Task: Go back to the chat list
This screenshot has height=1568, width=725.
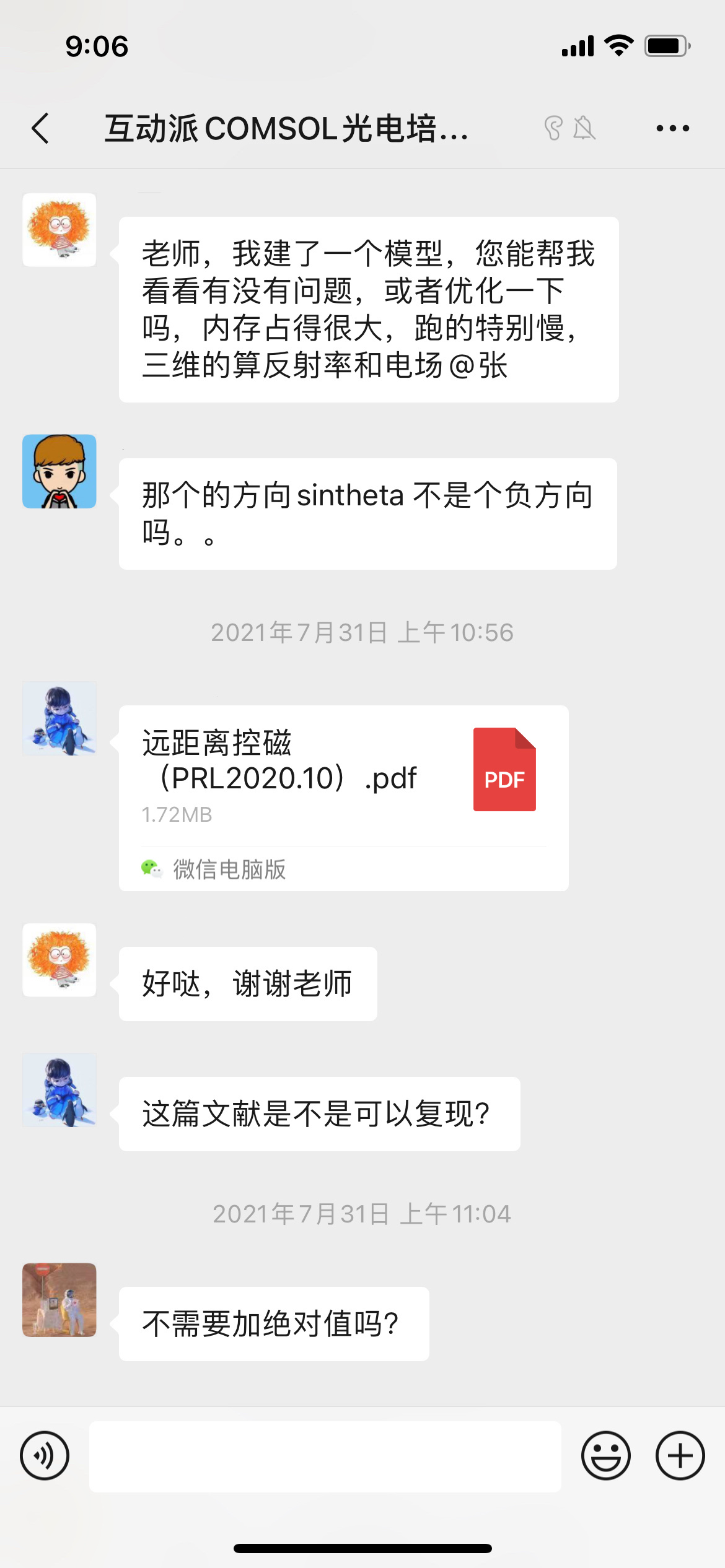Action: tap(41, 129)
